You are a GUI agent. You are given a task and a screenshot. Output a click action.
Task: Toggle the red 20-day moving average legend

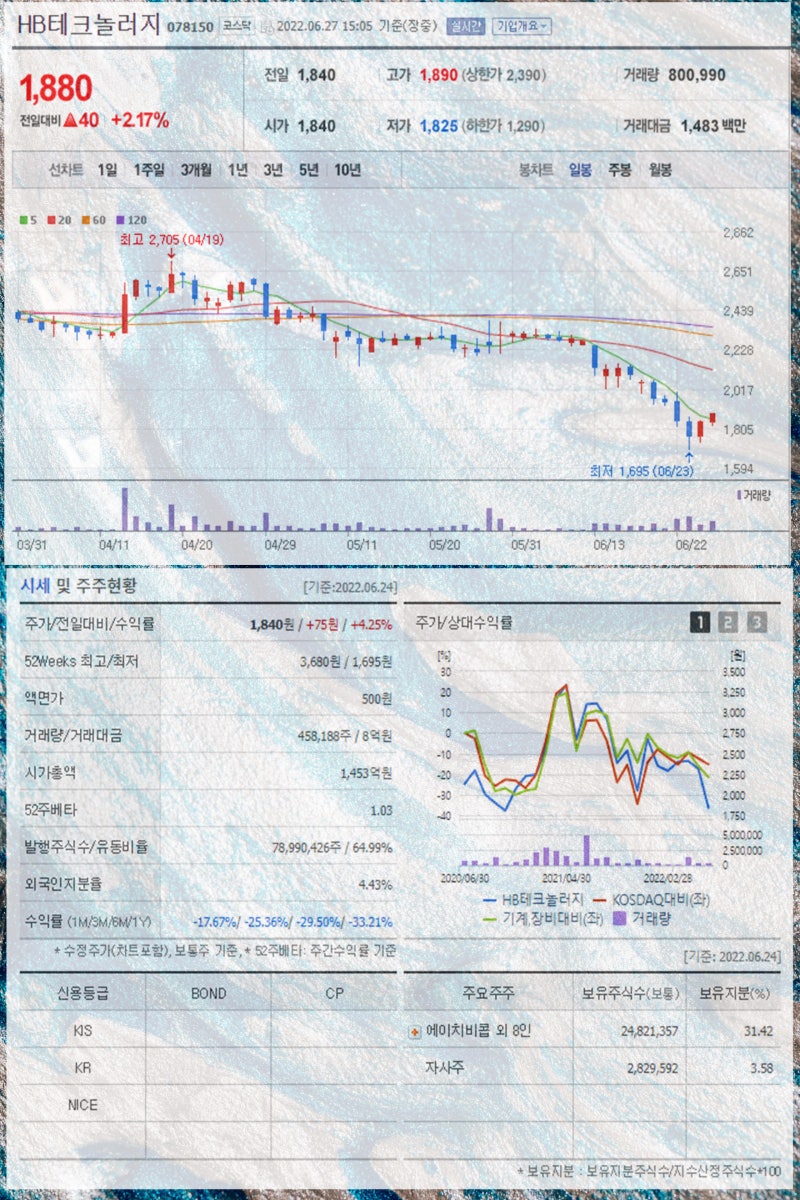pyautogui.click(x=58, y=220)
